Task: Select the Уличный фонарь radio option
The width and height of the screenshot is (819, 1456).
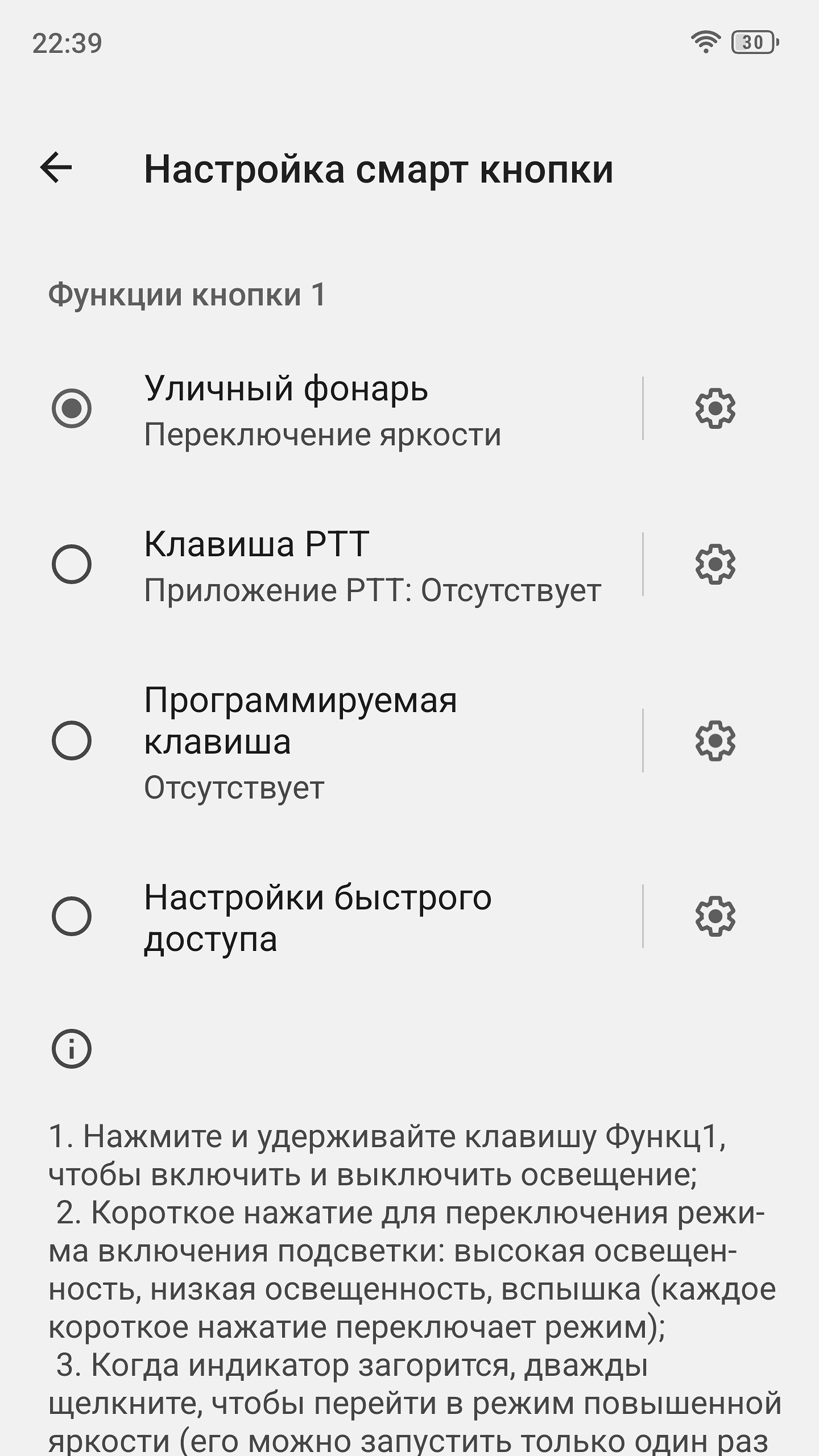Action: [72, 408]
